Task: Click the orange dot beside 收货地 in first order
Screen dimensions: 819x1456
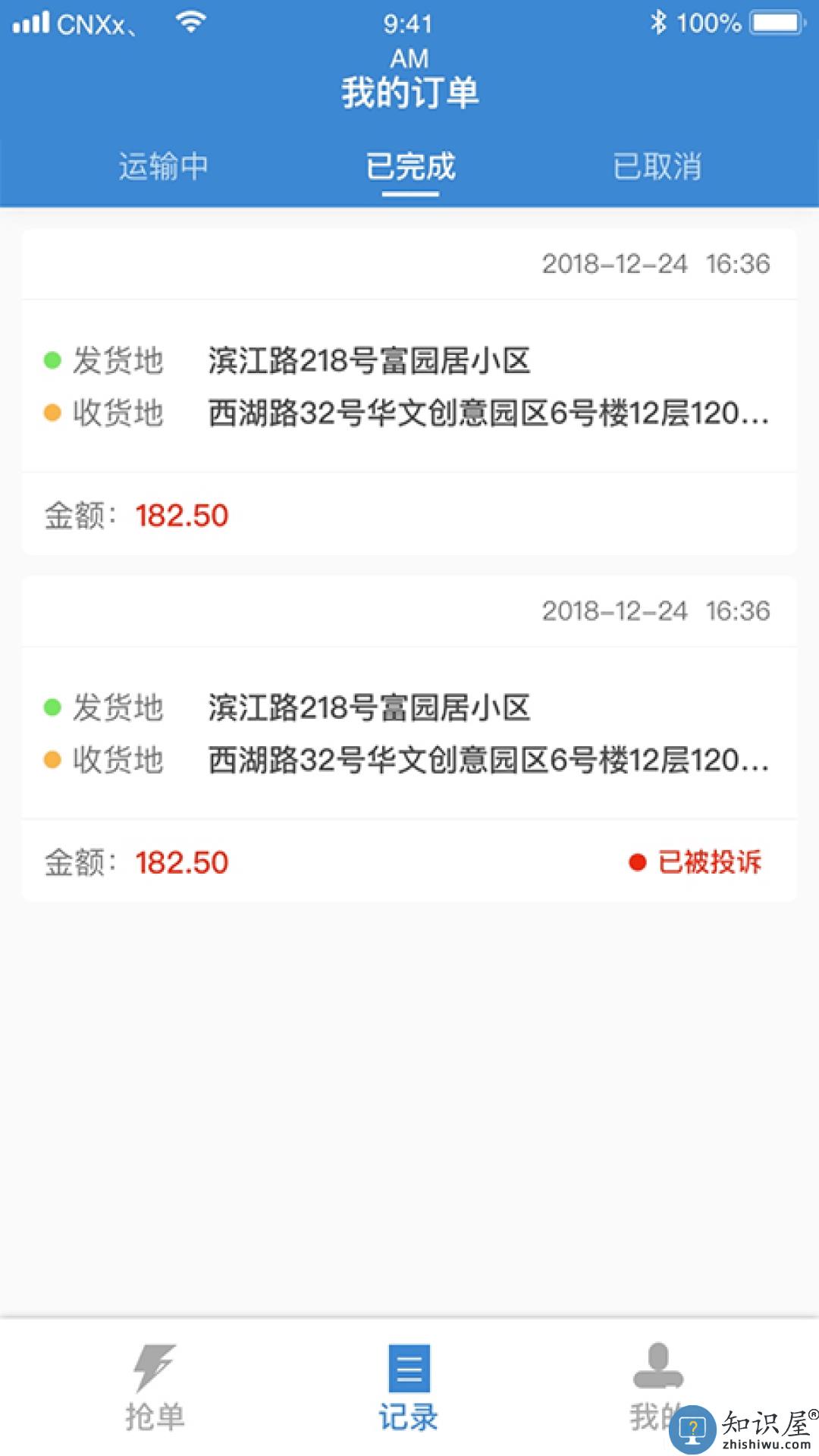Action: coord(51,412)
